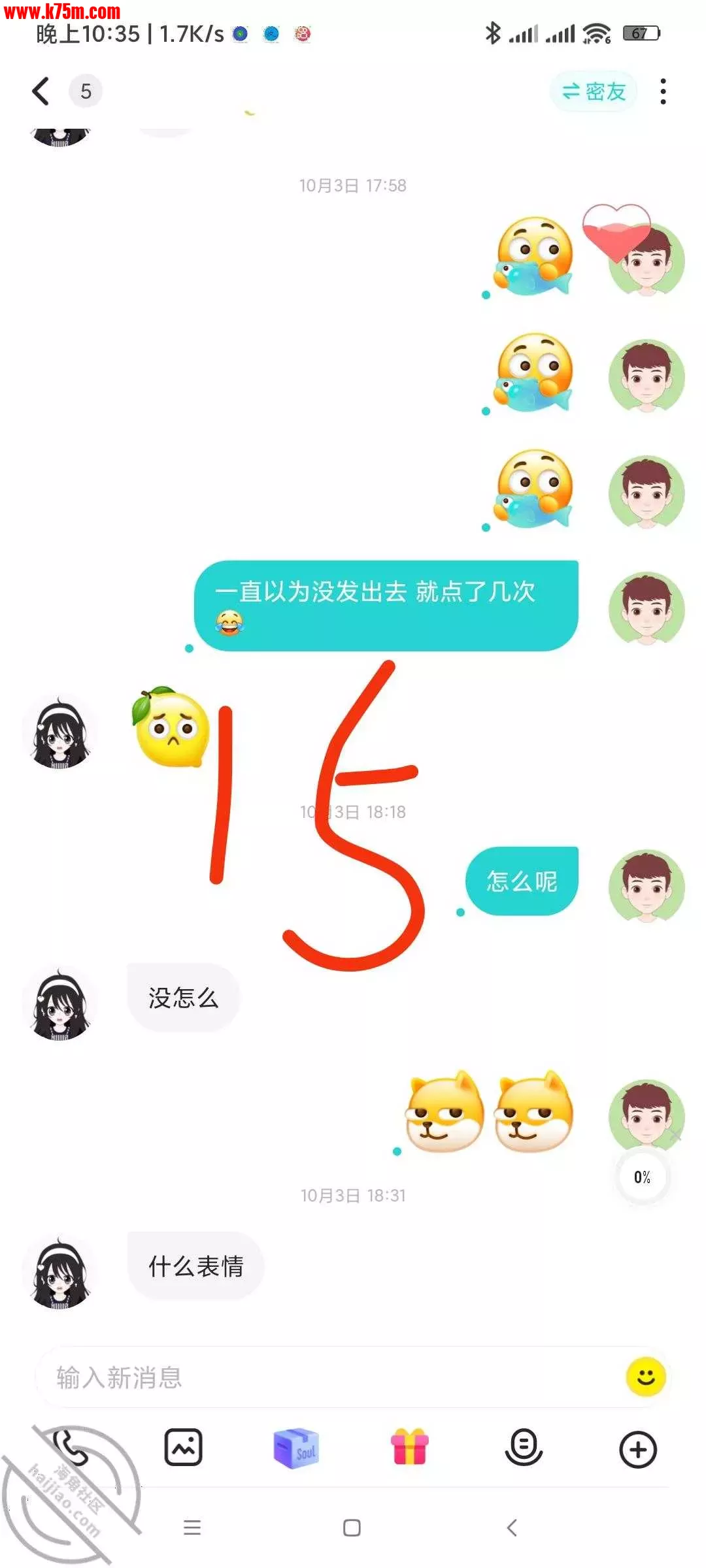The image size is (706, 1568).
Task: Tap the system home button
Action: pos(352,1527)
